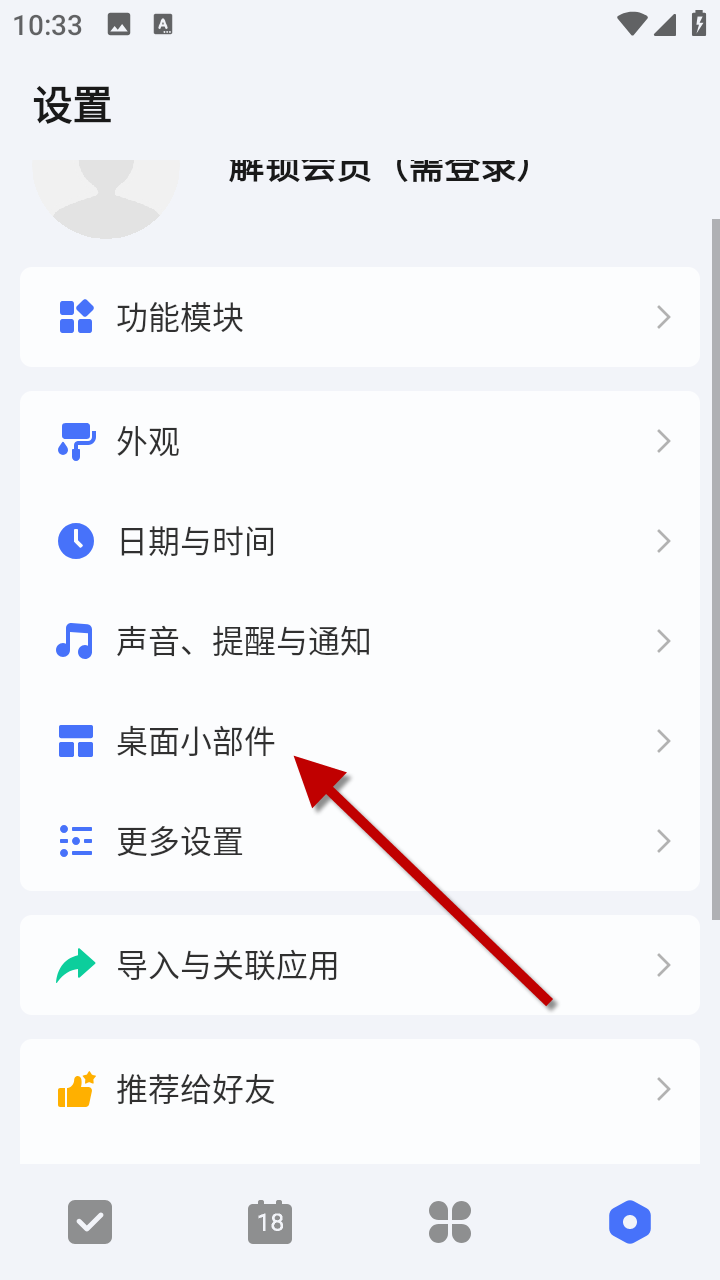Image resolution: width=720 pixels, height=1280 pixels.
Task: Open 日期与时间 settings
Action: [360, 541]
